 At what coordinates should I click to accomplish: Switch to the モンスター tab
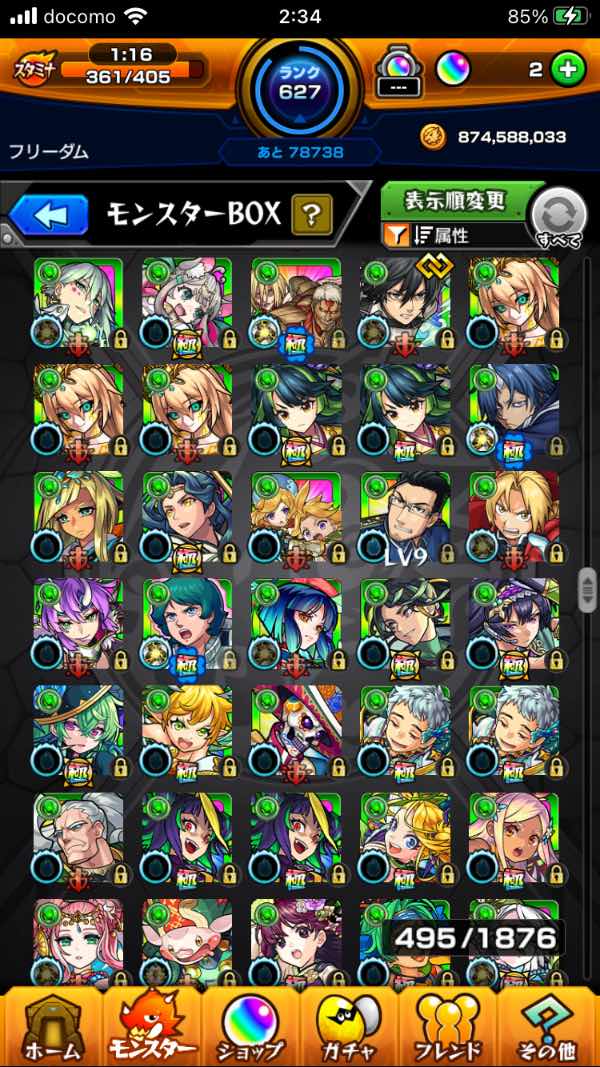pos(150,1025)
